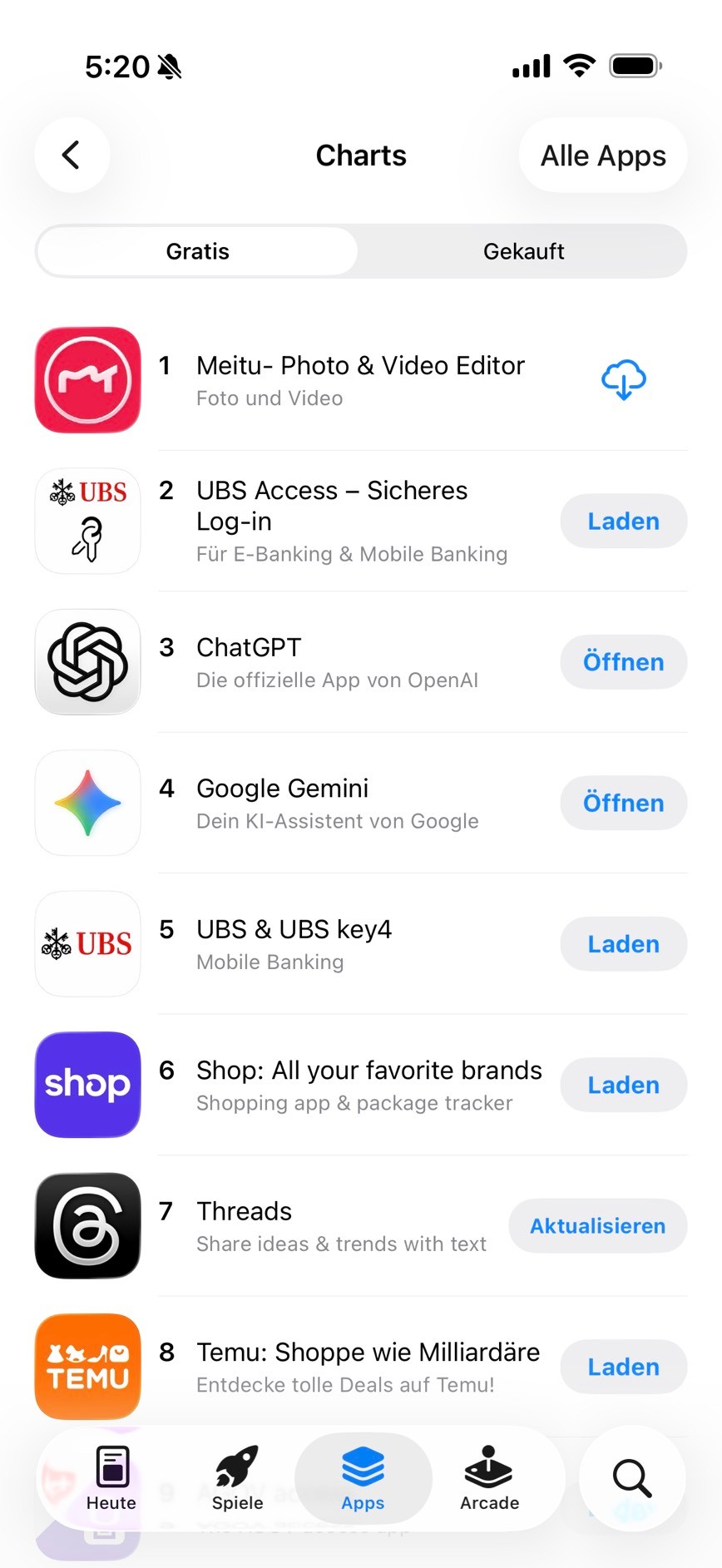Open the Meitu Photo & Video Editor icon

(87, 380)
